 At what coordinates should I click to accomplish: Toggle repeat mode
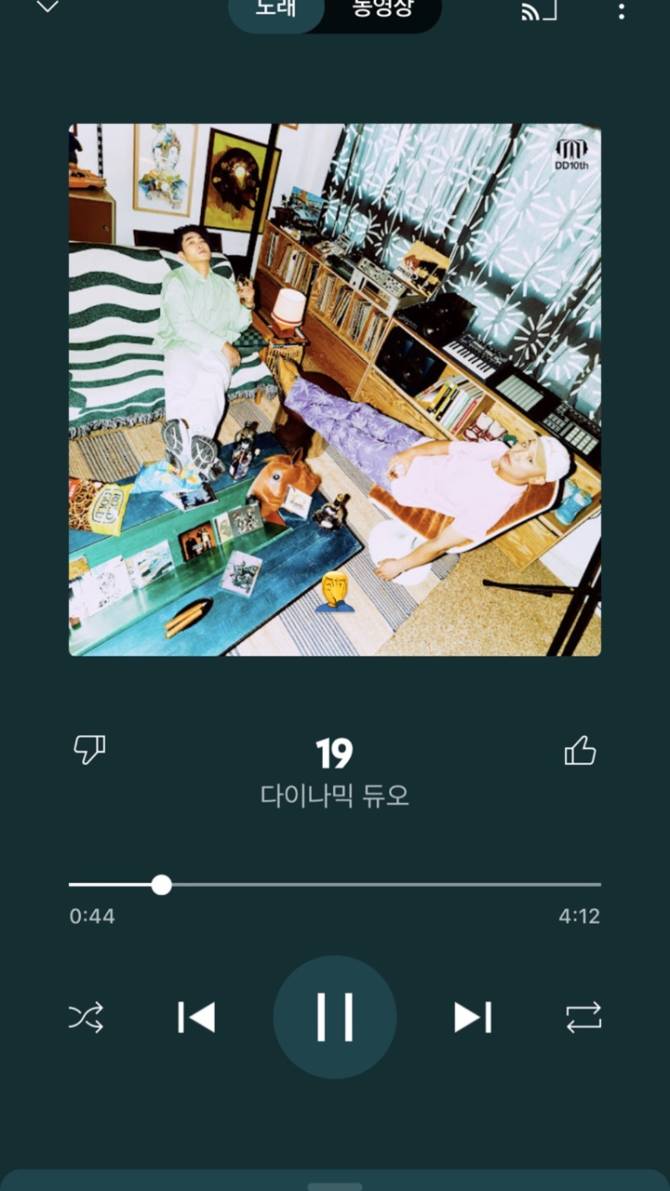583,1018
